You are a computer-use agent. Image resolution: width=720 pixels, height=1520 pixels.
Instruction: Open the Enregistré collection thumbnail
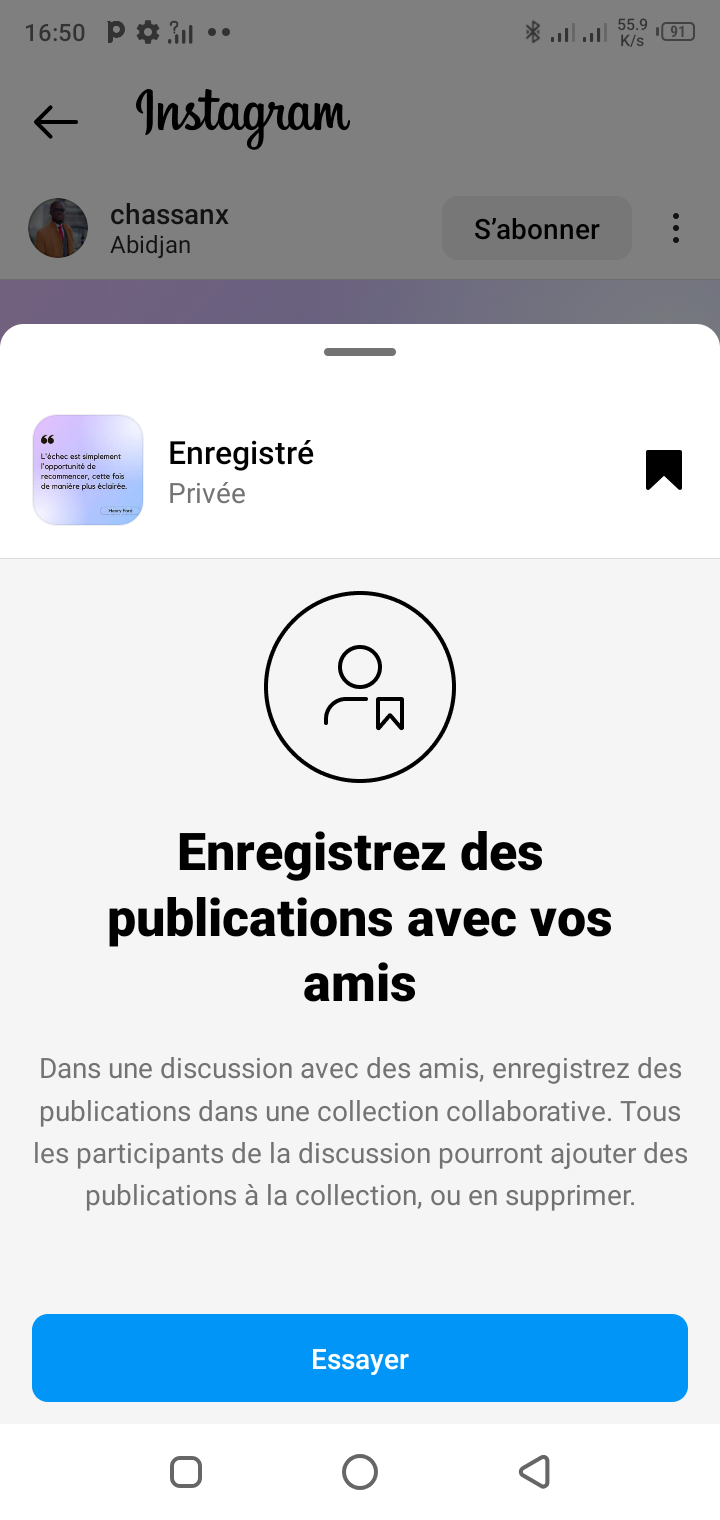click(88, 470)
